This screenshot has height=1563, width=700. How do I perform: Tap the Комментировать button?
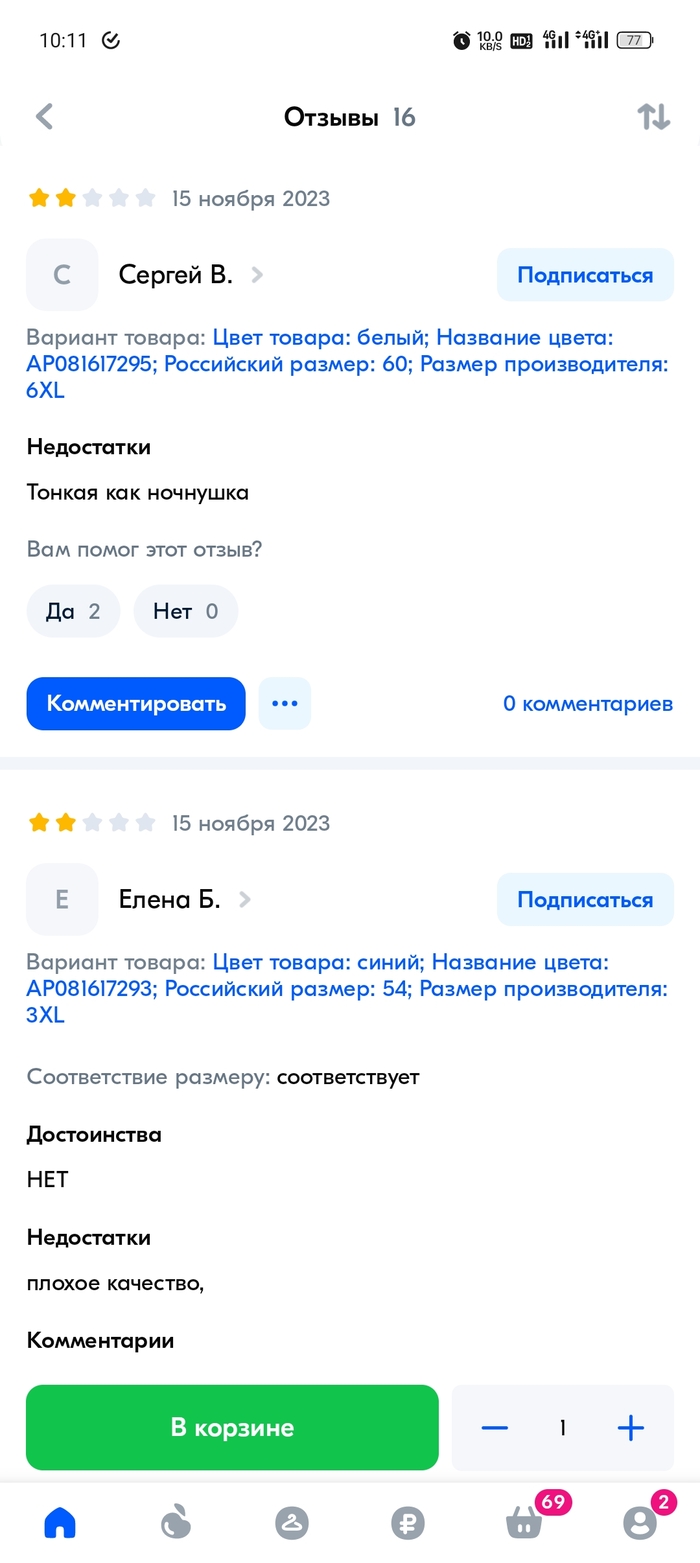(x=136, y=703)
